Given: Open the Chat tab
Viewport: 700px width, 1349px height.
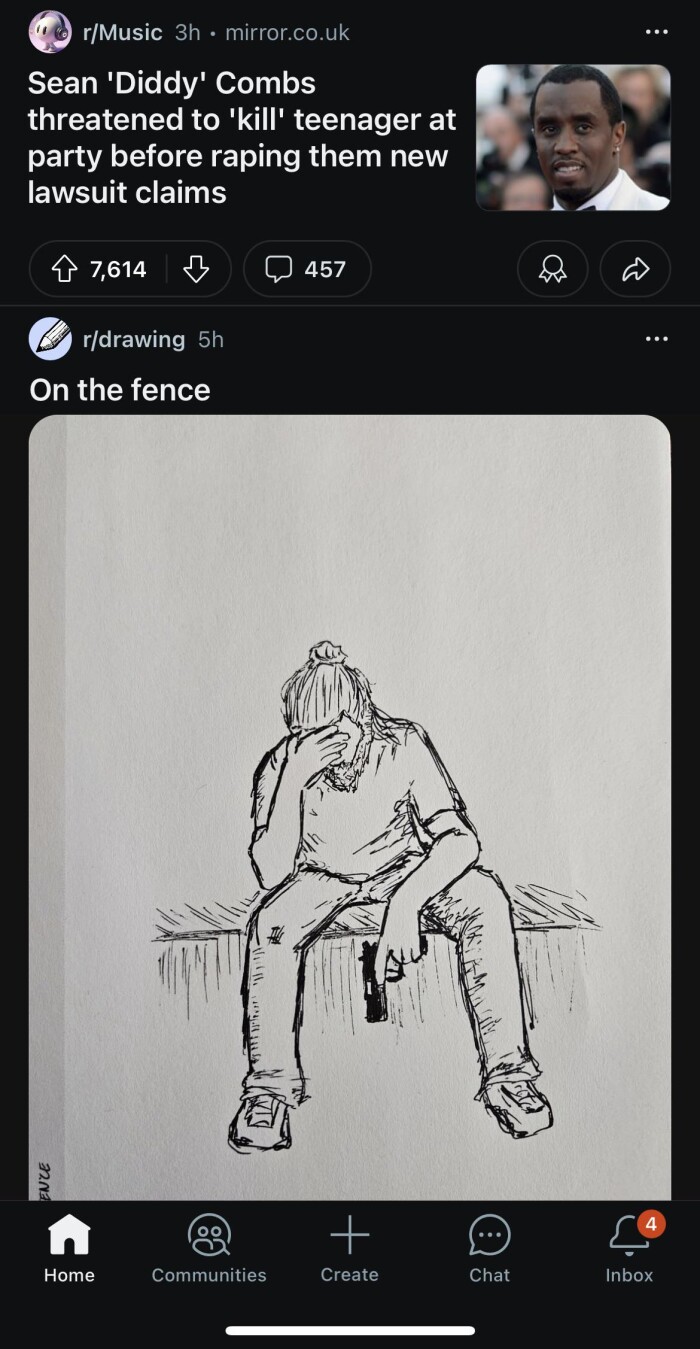Looking at the screenshot, I should click(489, 1250).
